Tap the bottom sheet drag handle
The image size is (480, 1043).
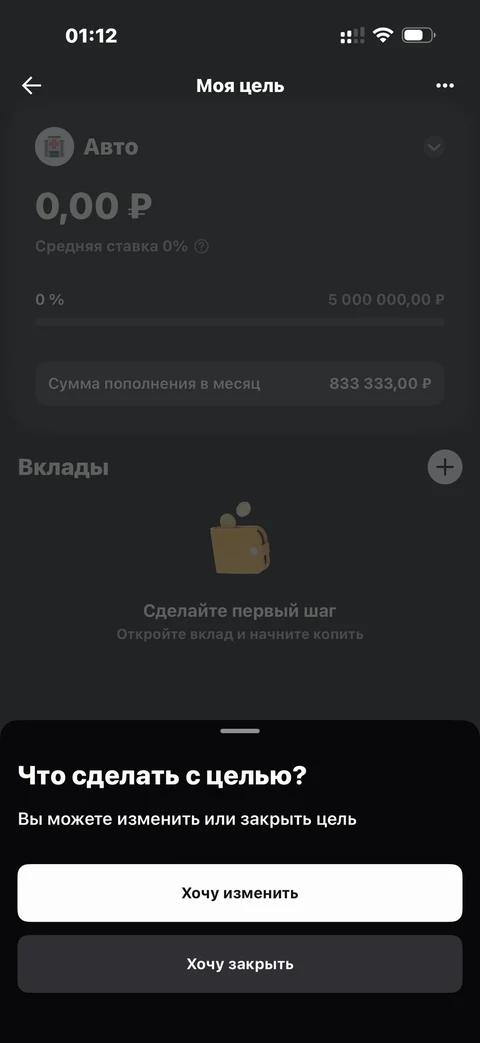[240, 731]
